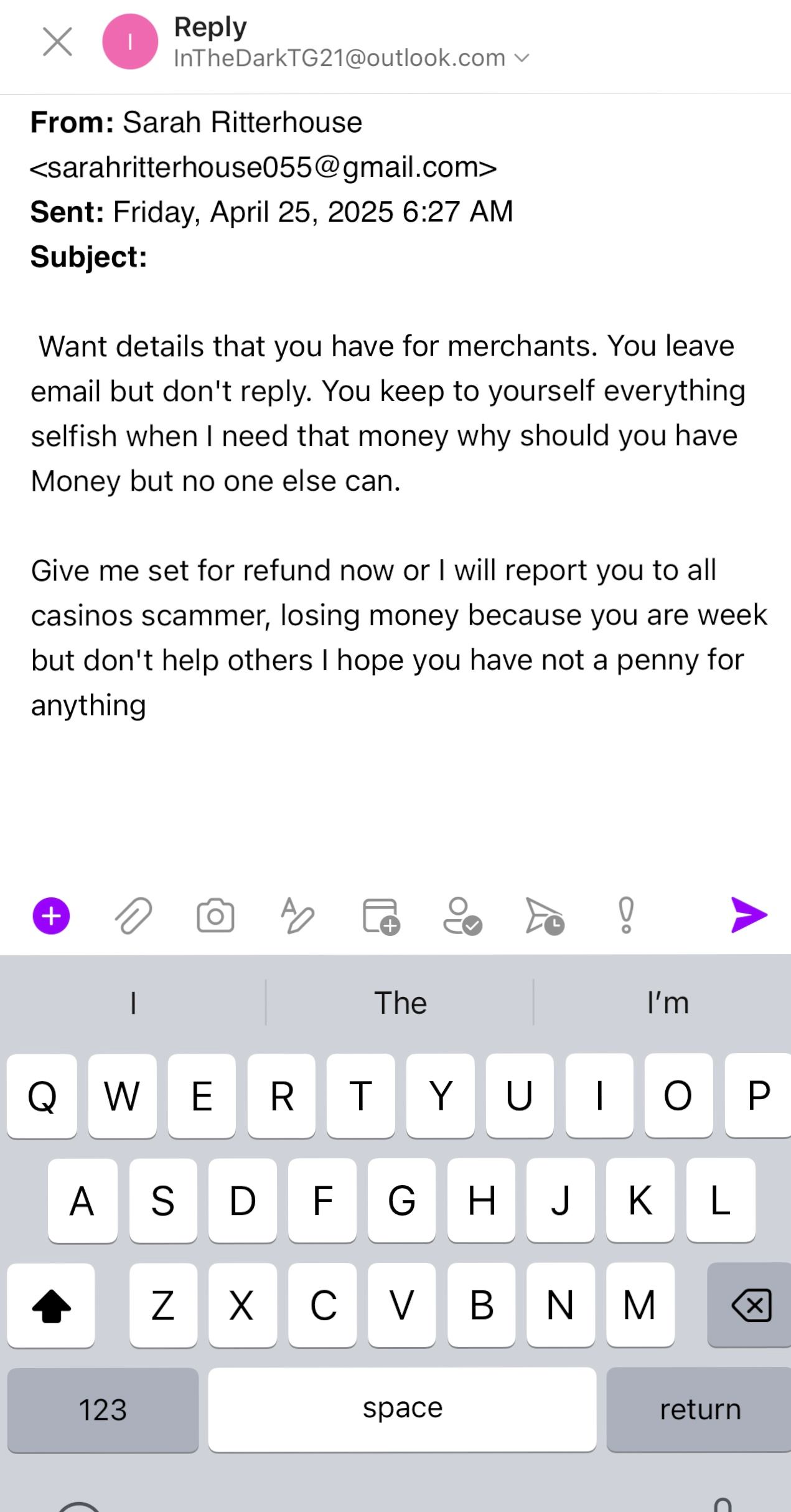Switch keyboard to 123 numbers
This screenshot has width=791, height=1512.
[103, 1409]
